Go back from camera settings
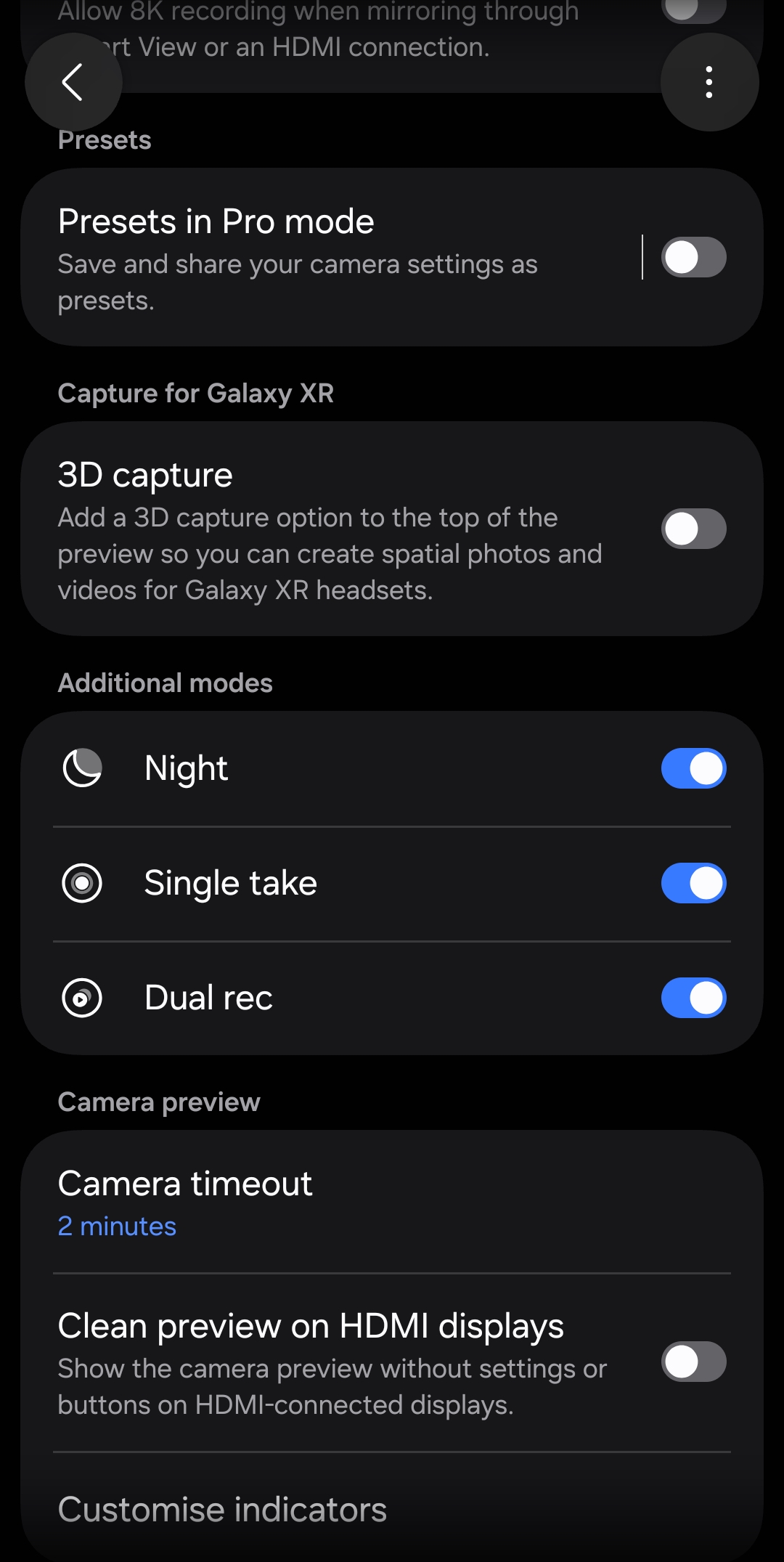Screen dimensions: 784x1562 tap(73, 82)
